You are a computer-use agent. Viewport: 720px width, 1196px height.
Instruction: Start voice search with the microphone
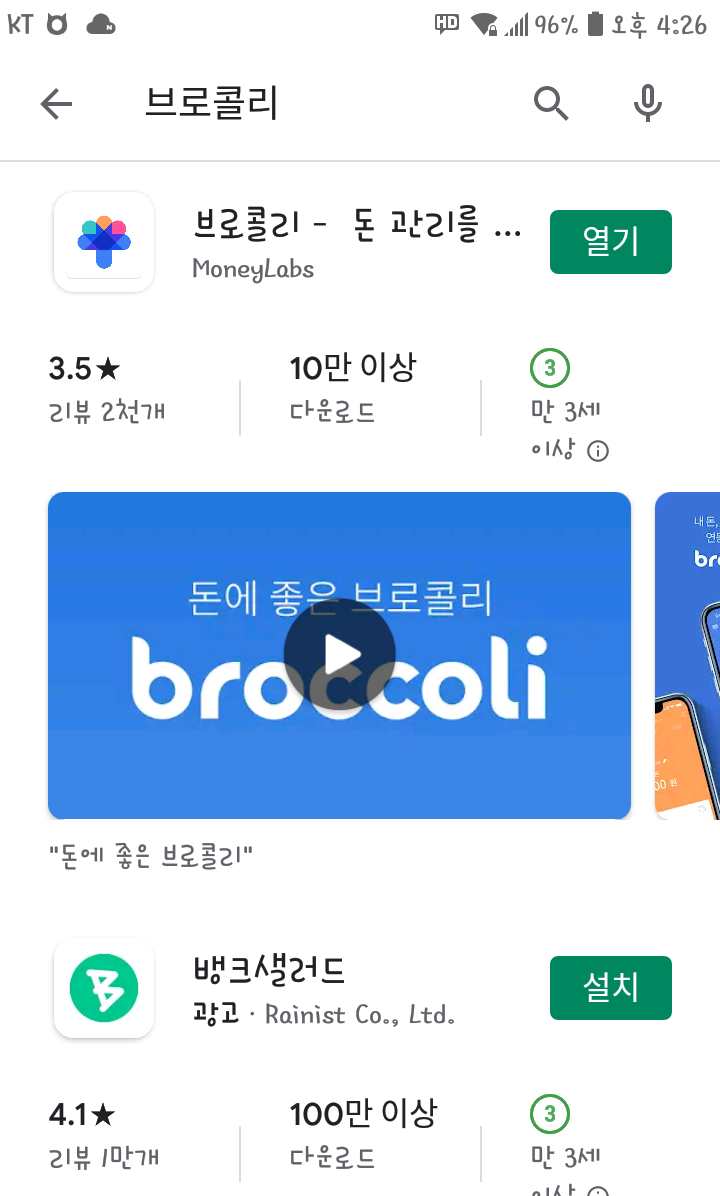[x=648, y=103]
